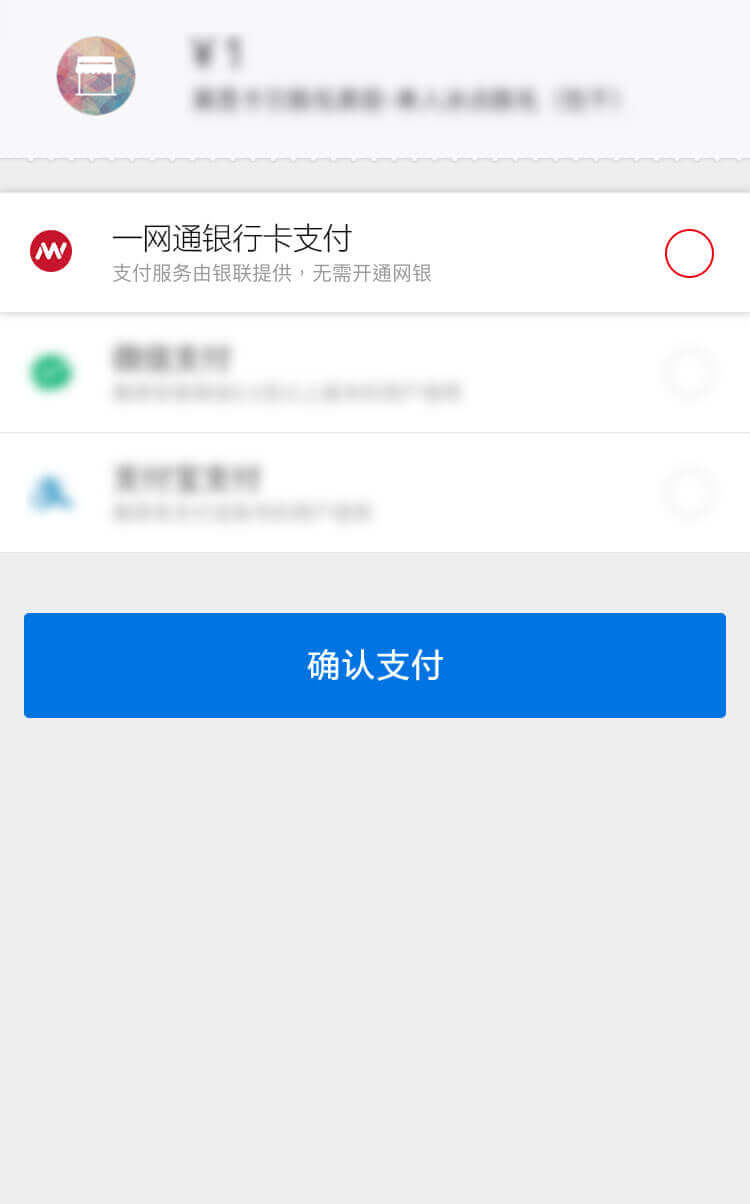Select 一网通银行卡支付 payment option
Viewport: 750px width, 1204px height.
pyautogui.click(x=689, y=253)
